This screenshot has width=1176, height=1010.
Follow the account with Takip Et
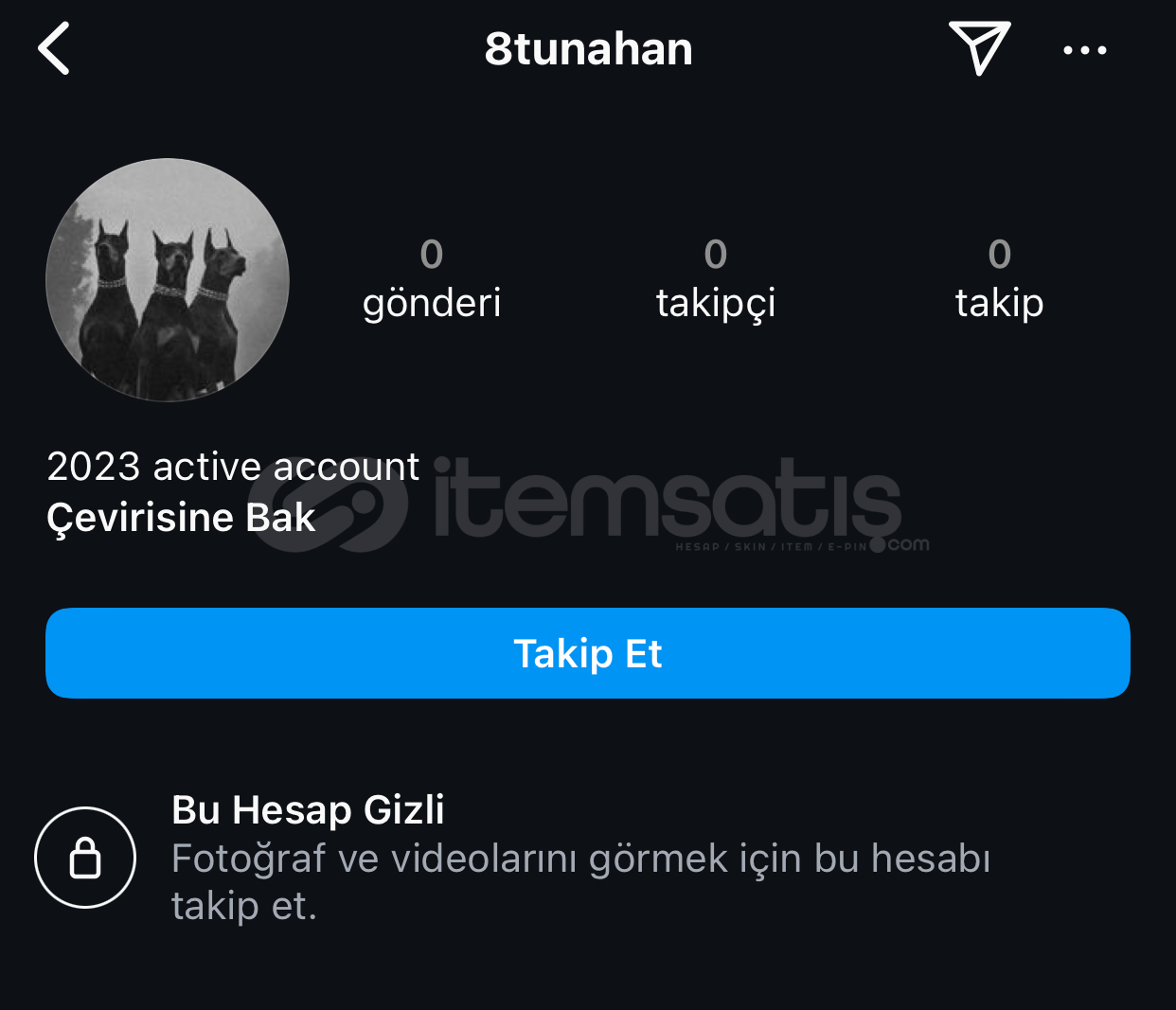click(x=587, y=653)
